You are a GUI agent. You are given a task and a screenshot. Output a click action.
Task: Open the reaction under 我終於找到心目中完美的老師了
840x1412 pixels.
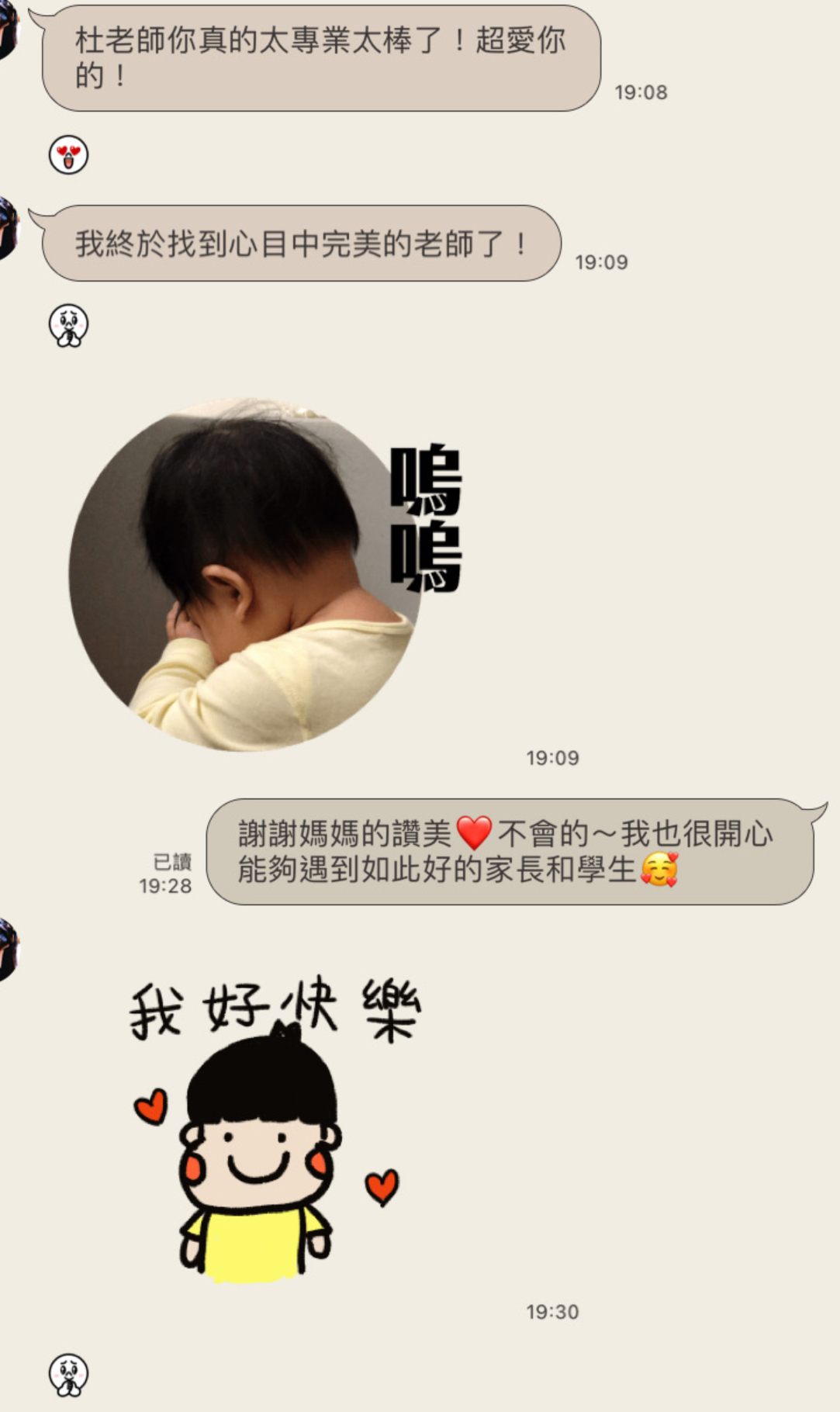click(68, 325)
